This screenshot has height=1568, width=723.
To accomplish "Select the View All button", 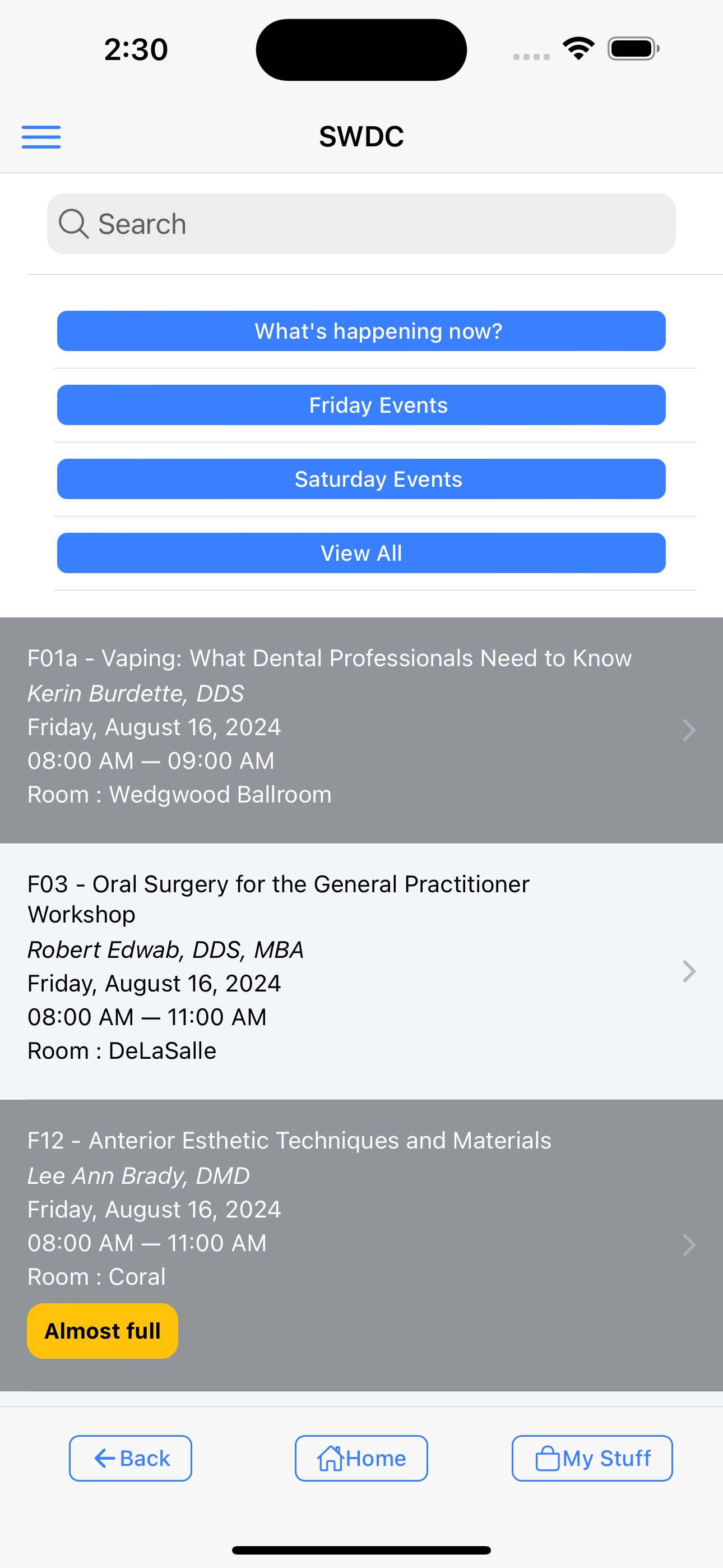I will [x=361, y=553].
